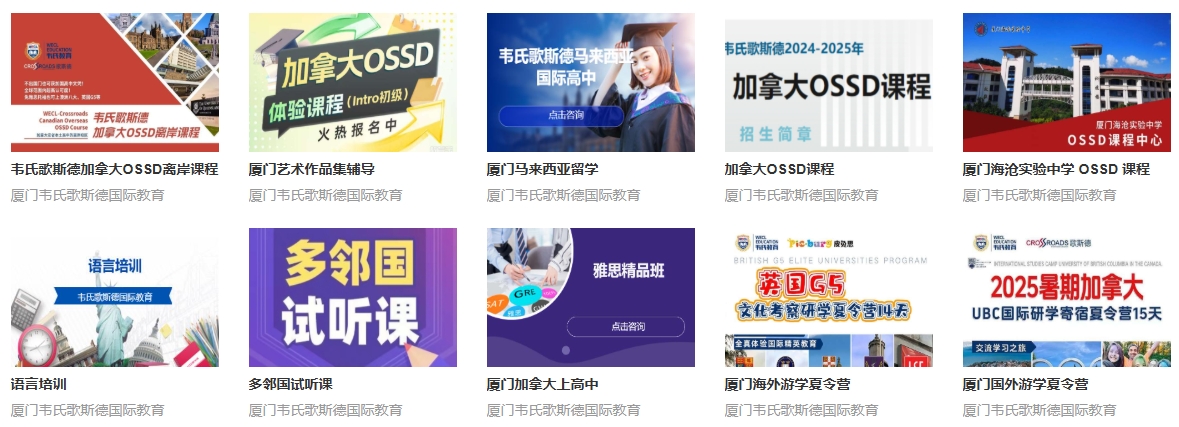Open the 语言培训 course card
The height and width of the screenshot is (427, 1179).
click(114, 298)
